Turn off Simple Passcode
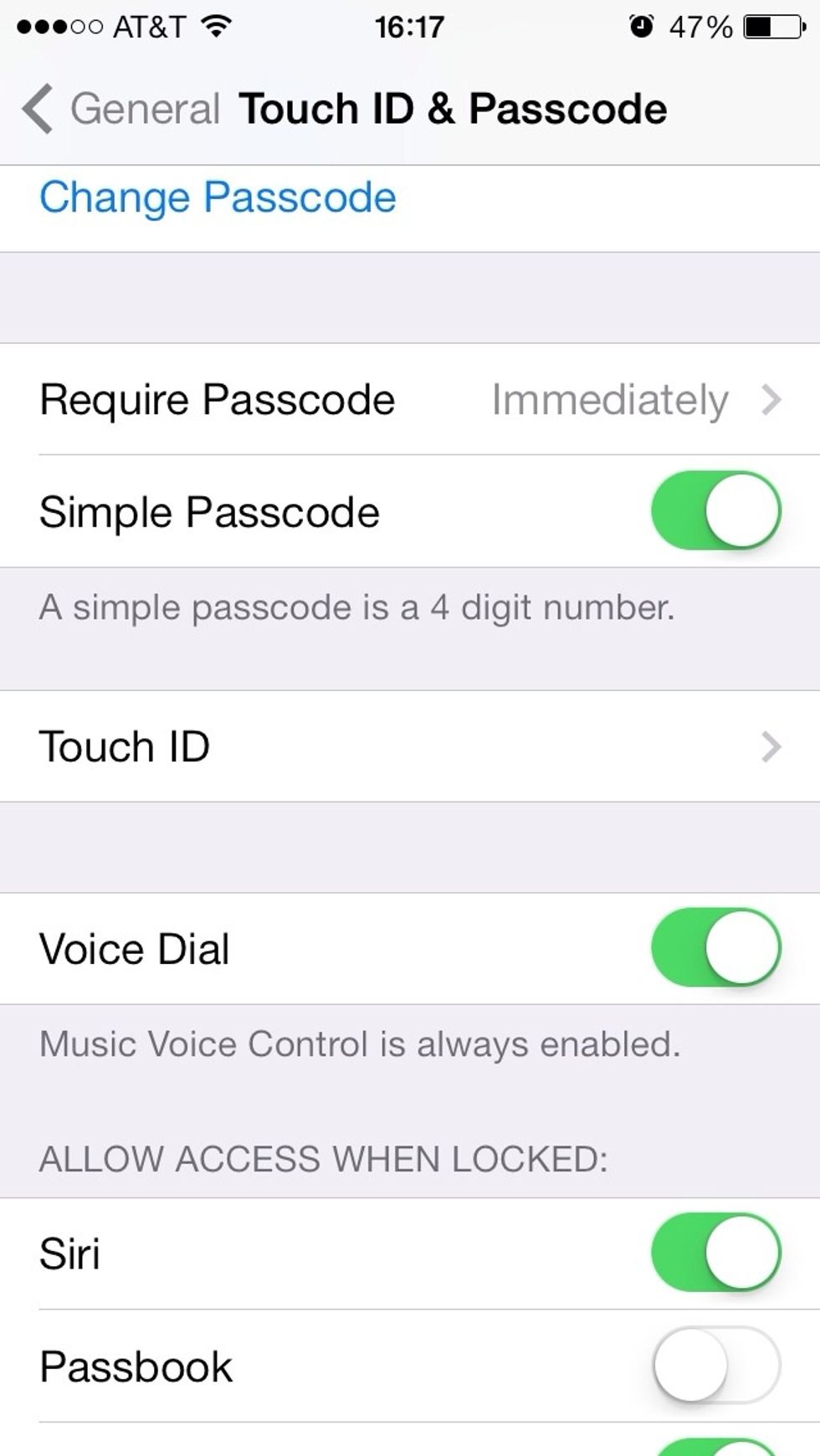Screen dimensions: 820x1456 click(715, 510)
